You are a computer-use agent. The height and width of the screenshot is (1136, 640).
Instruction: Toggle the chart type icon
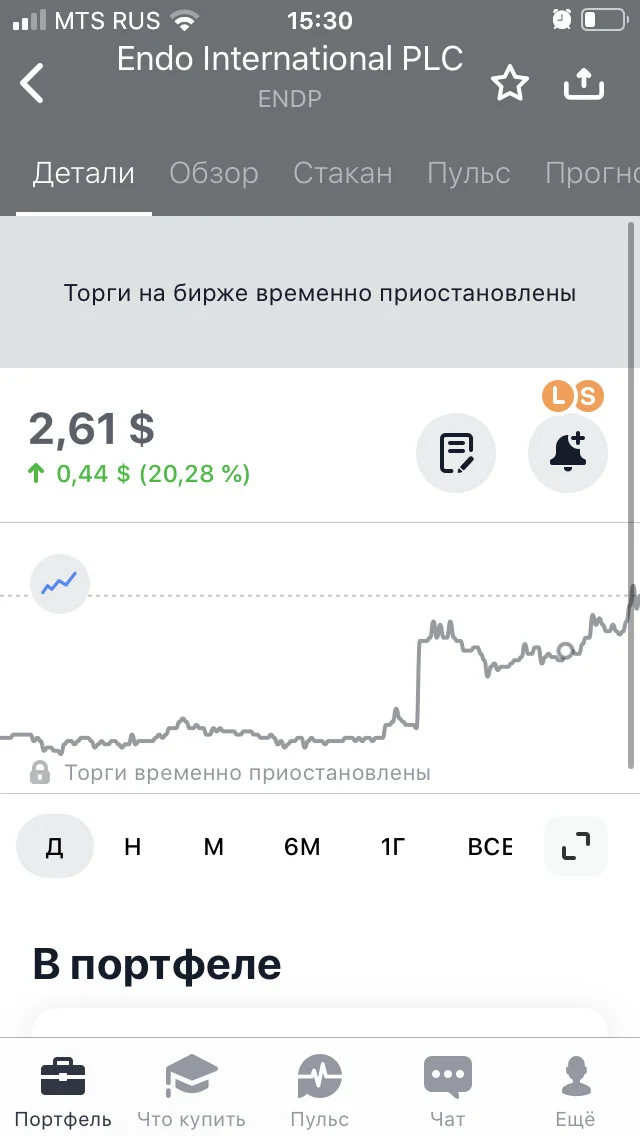(x=59, y=583)
